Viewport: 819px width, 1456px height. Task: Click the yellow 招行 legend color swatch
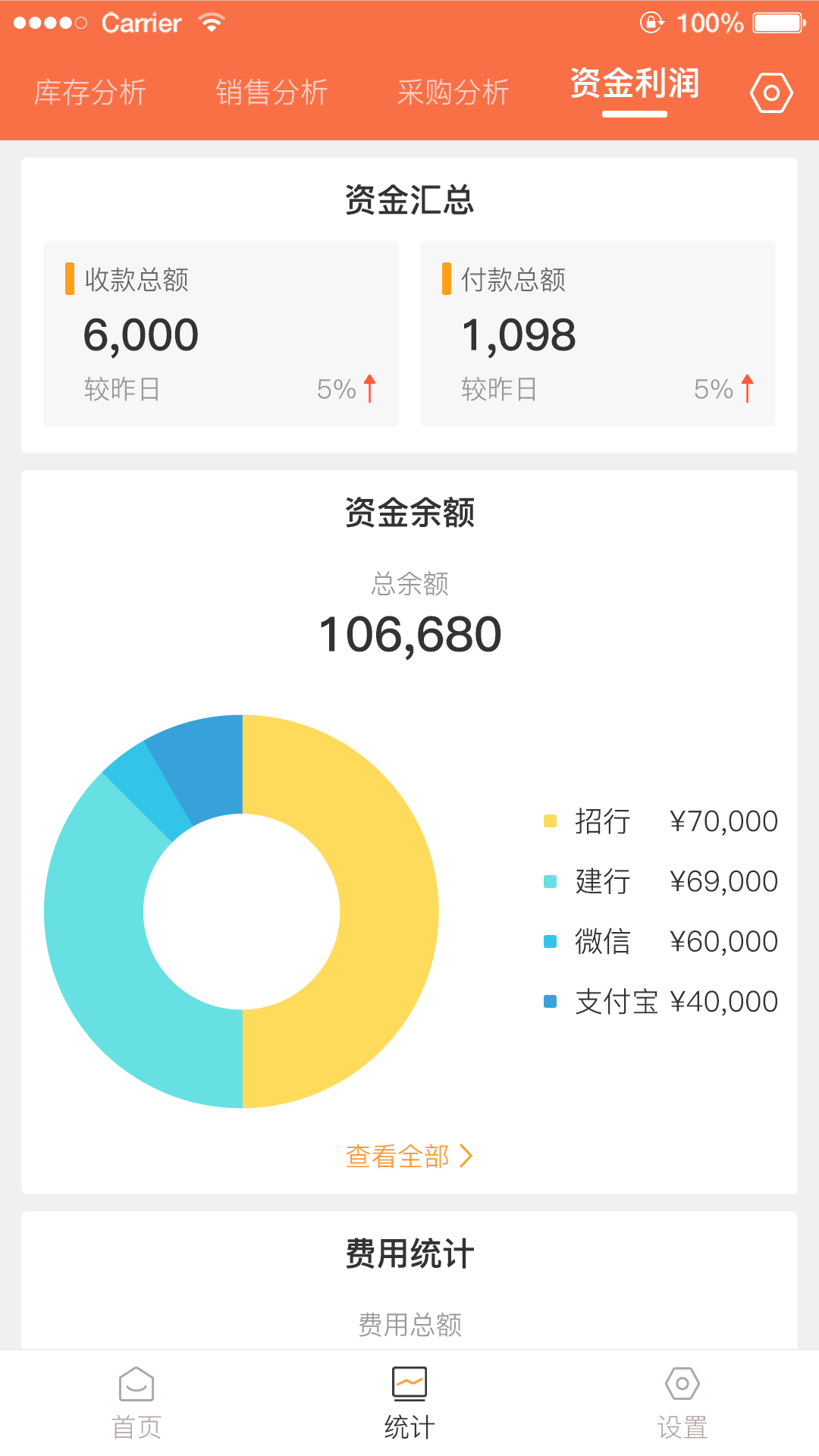pos(550,821)
